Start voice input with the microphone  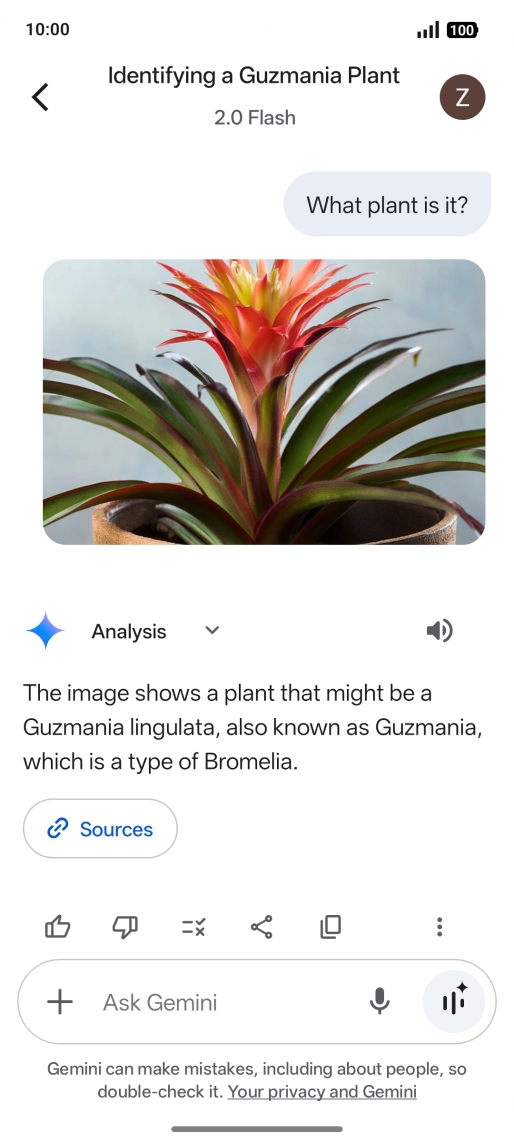(379, 1002)
